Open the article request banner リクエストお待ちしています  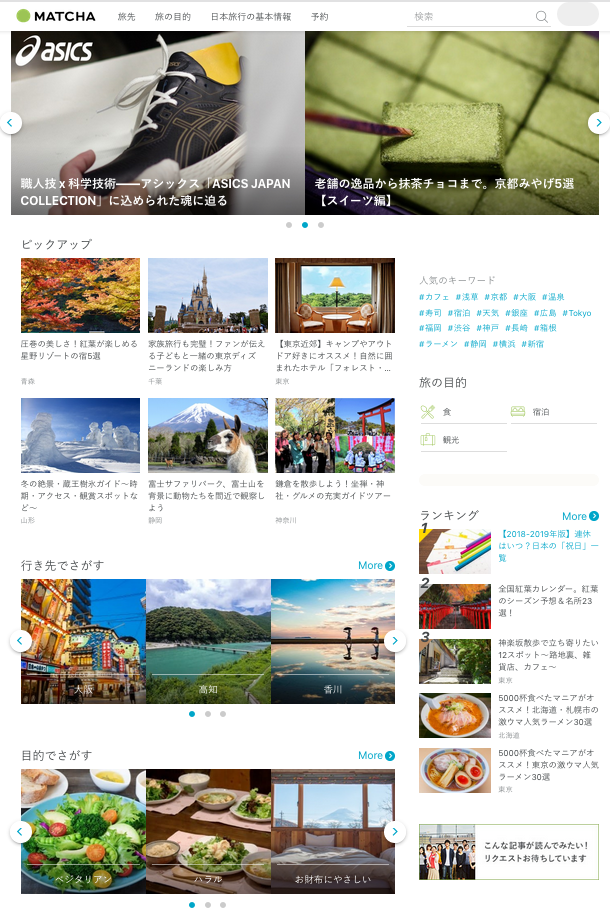coord(508,852)
